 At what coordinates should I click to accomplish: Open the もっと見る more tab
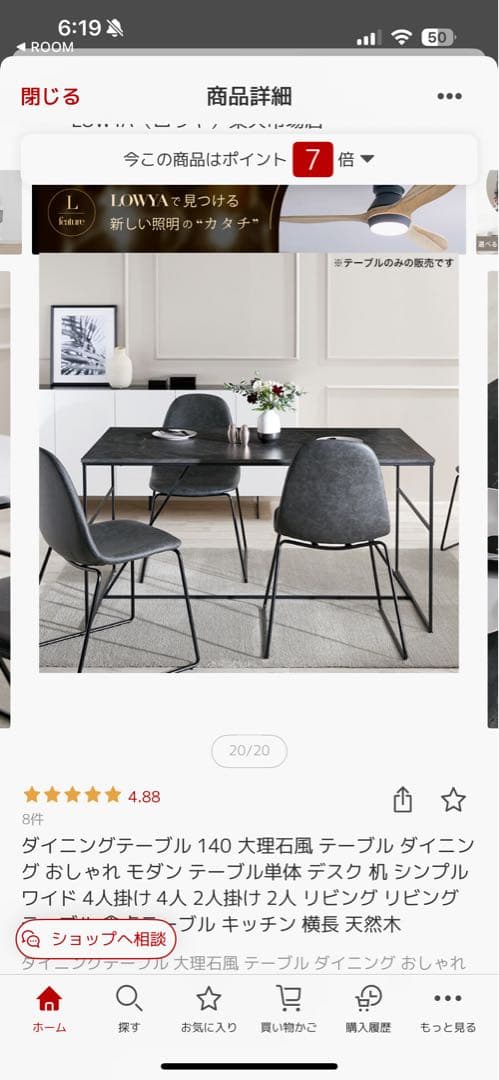pos(448,1009)
